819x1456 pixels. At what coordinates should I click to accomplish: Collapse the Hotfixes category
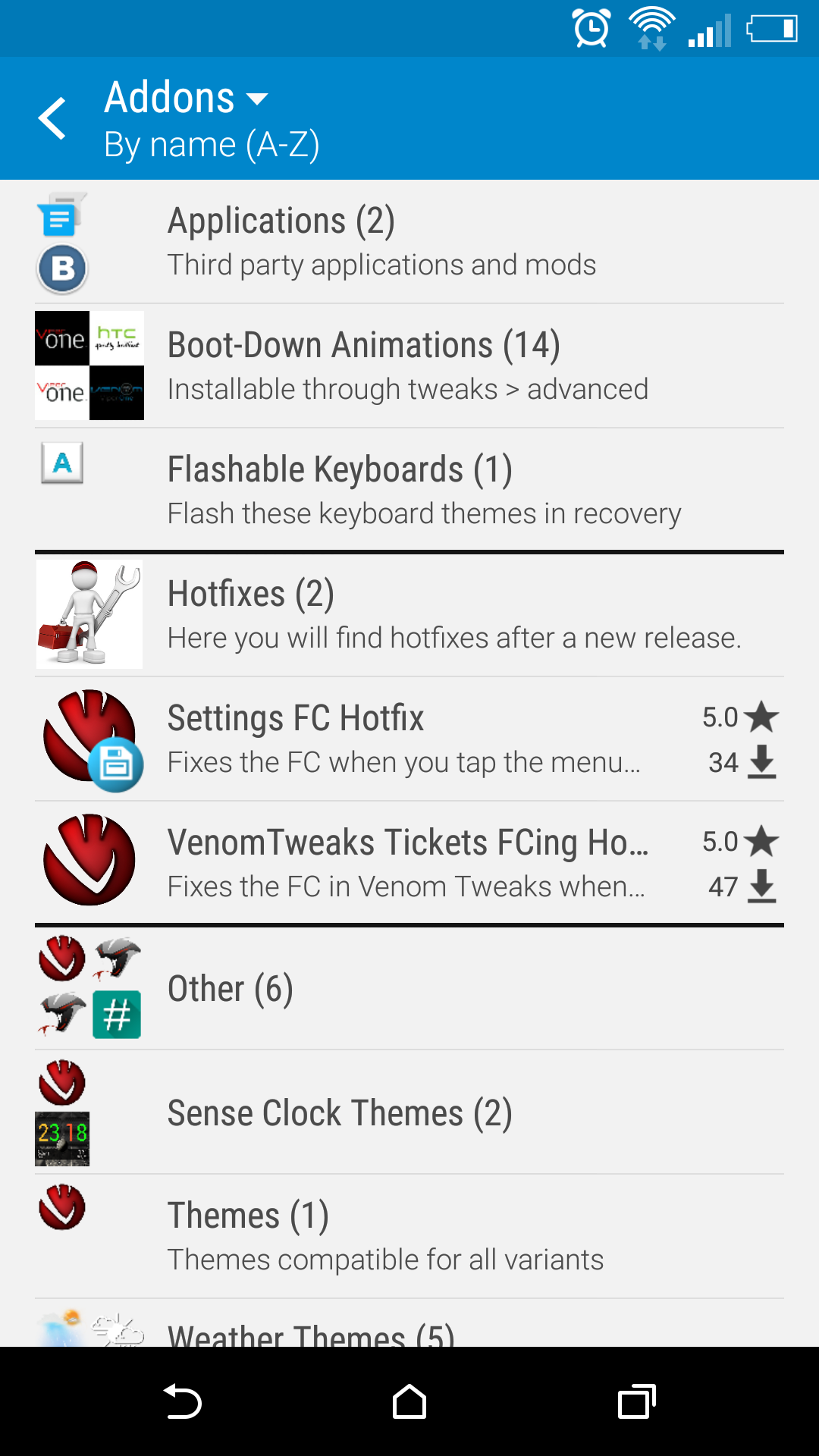(409, 615)
